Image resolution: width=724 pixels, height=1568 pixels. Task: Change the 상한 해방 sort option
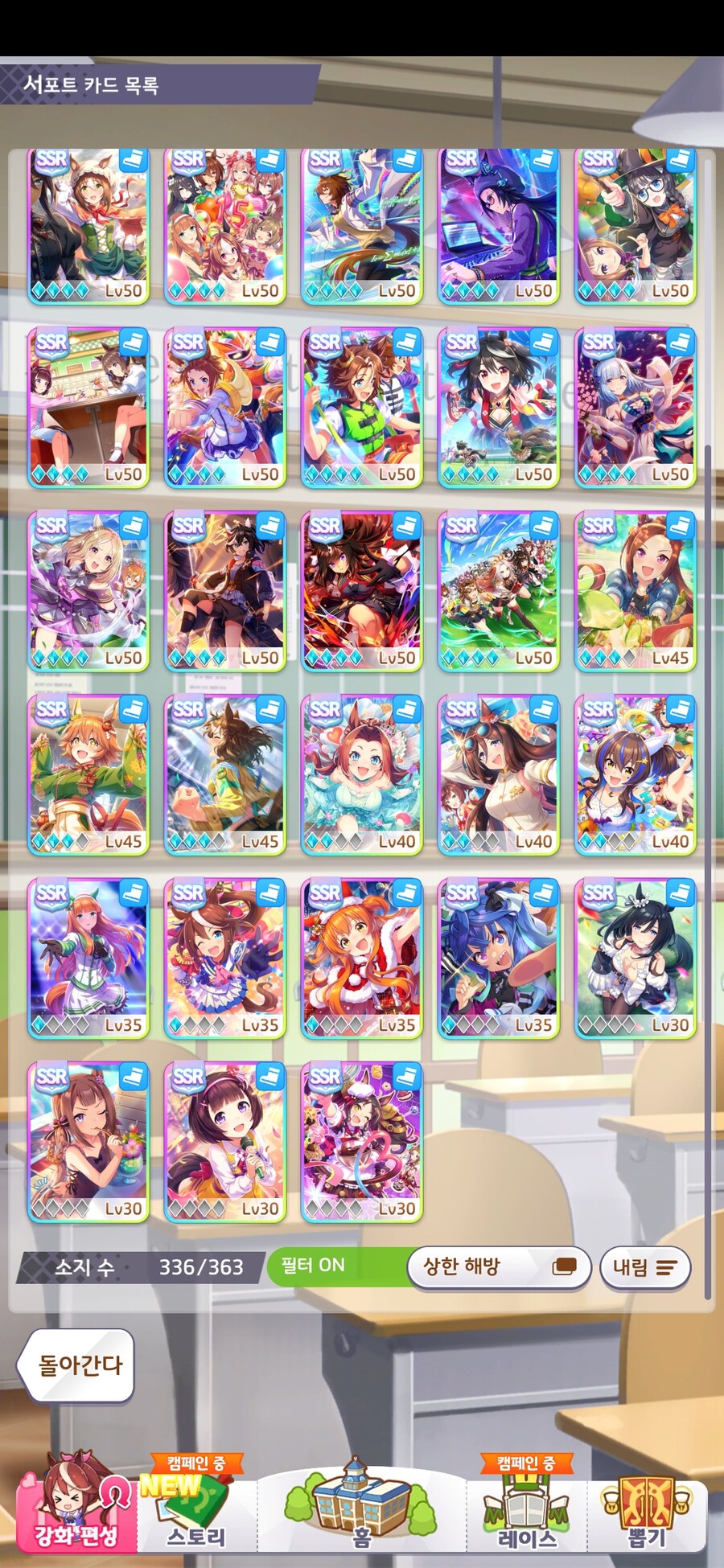499,1267
